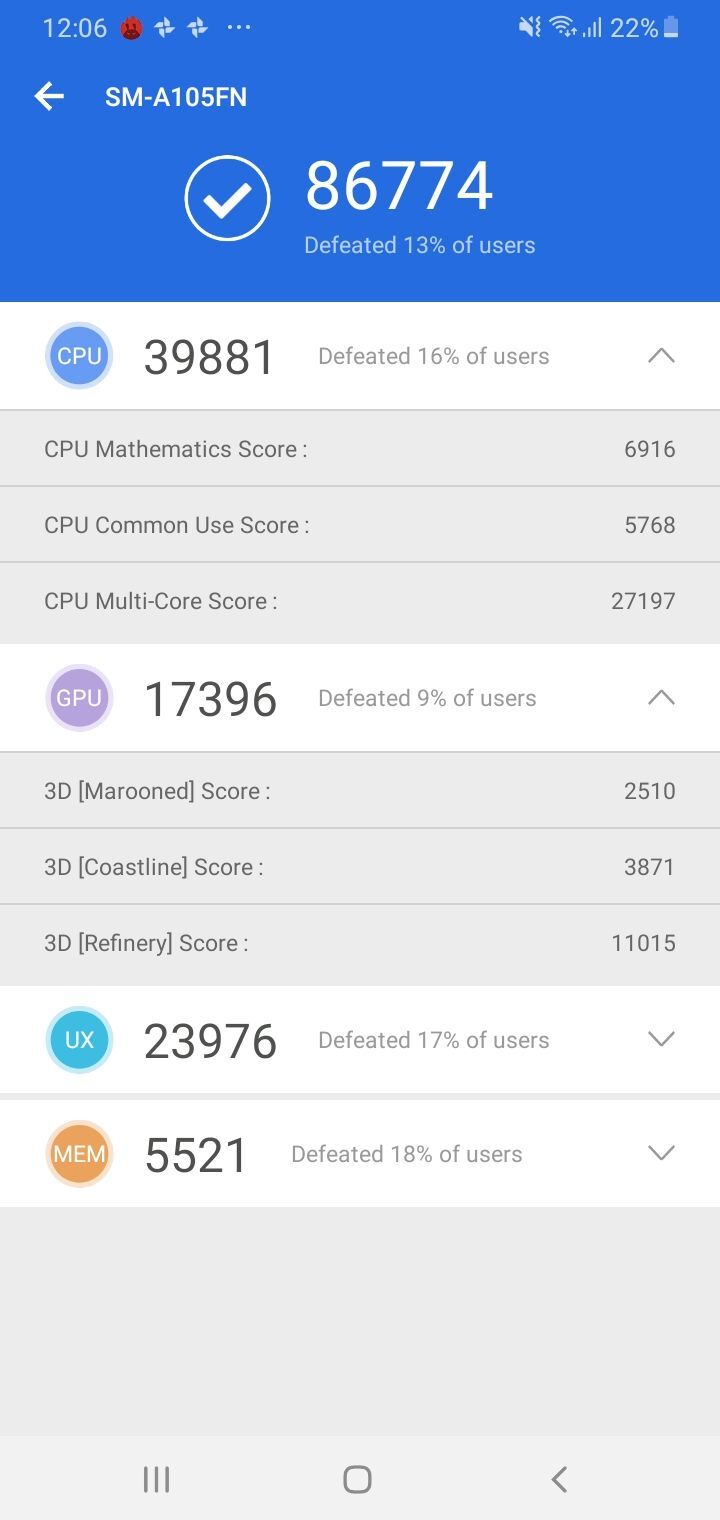Viewport: 720px width, 1520px height.
Task: Expand the MEM score details
Action: 661,1153
